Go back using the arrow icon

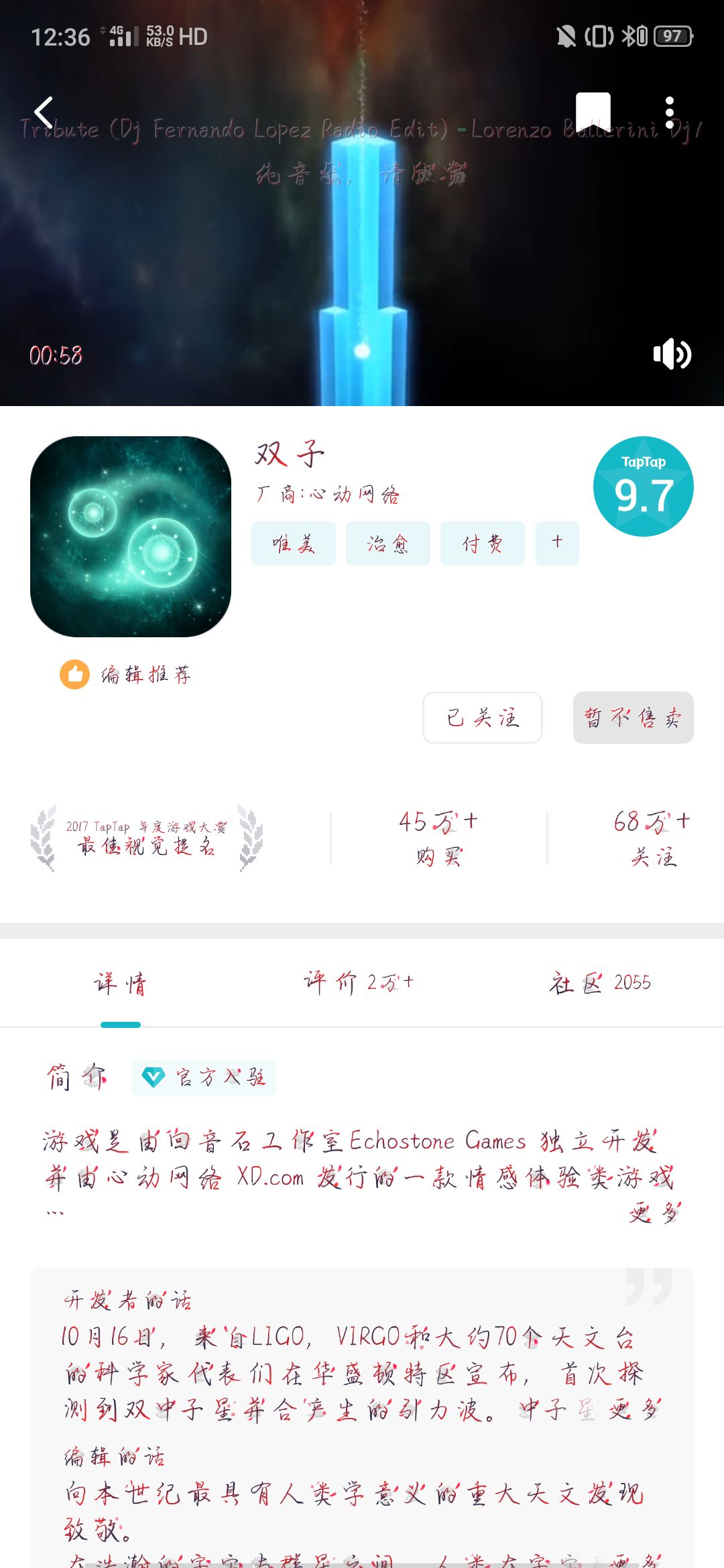click(x=44, y=113)
